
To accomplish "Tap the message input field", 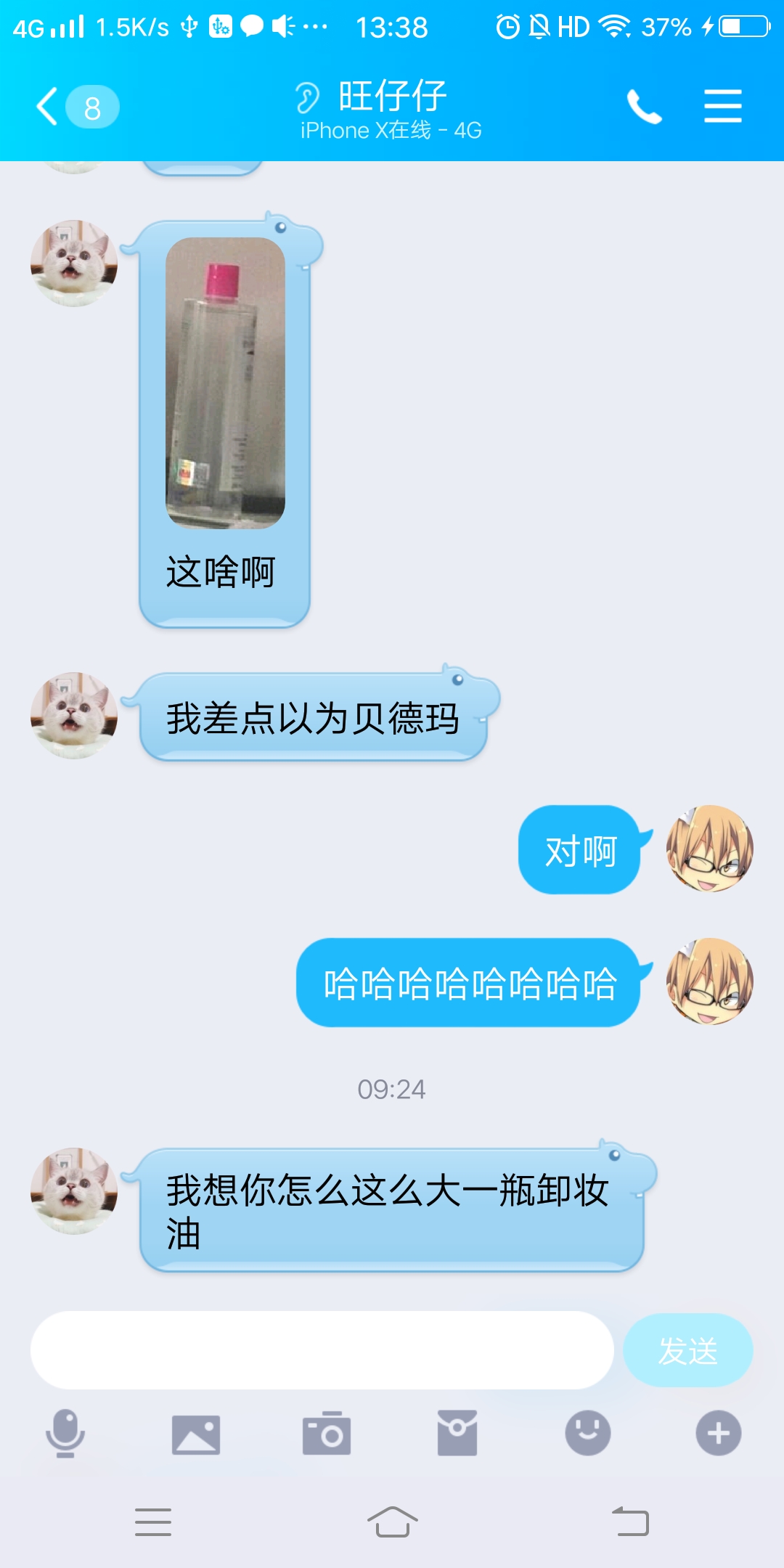I will 322,1350.
